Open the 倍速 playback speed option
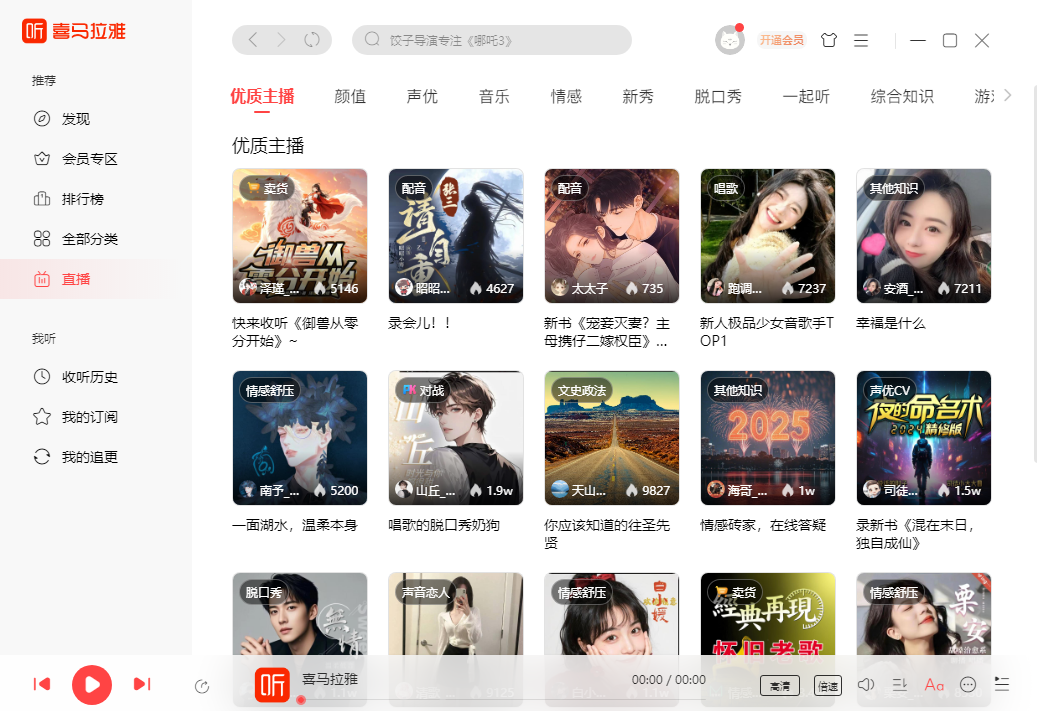The height and width of the screenshot is (711, 1037). [828, 685]
